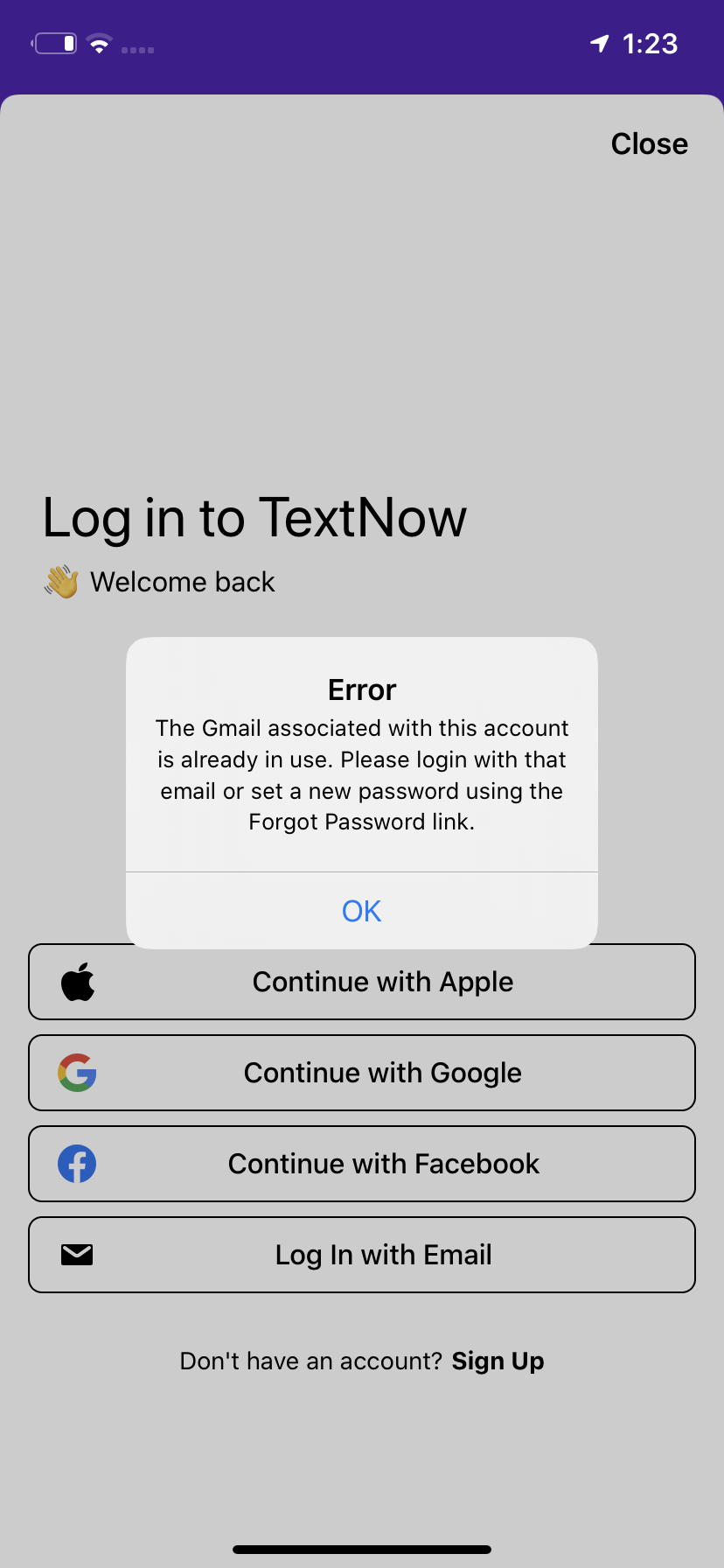
Task: Close the login screen
Action: [x=649, y=143]
